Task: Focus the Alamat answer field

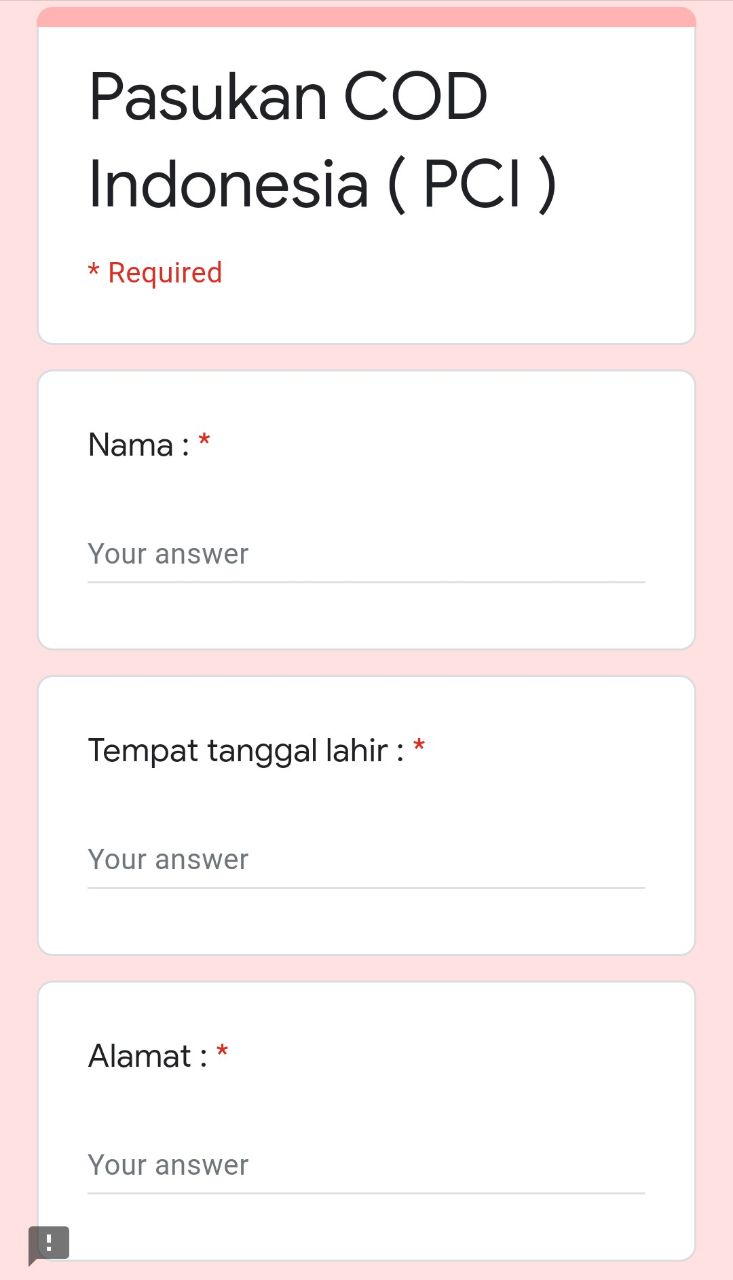Action: [366, 1165]
